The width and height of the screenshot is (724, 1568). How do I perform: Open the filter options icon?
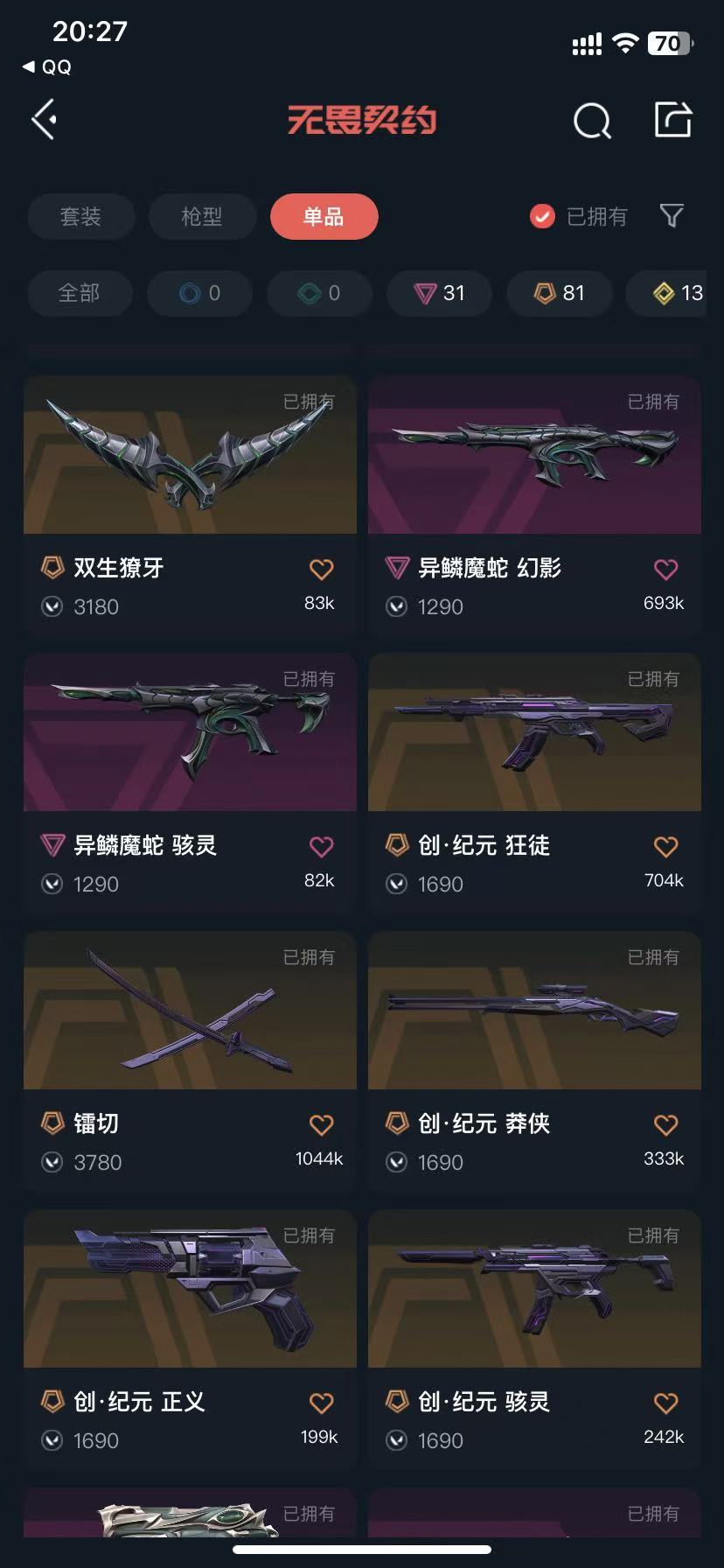coord(671,215)
